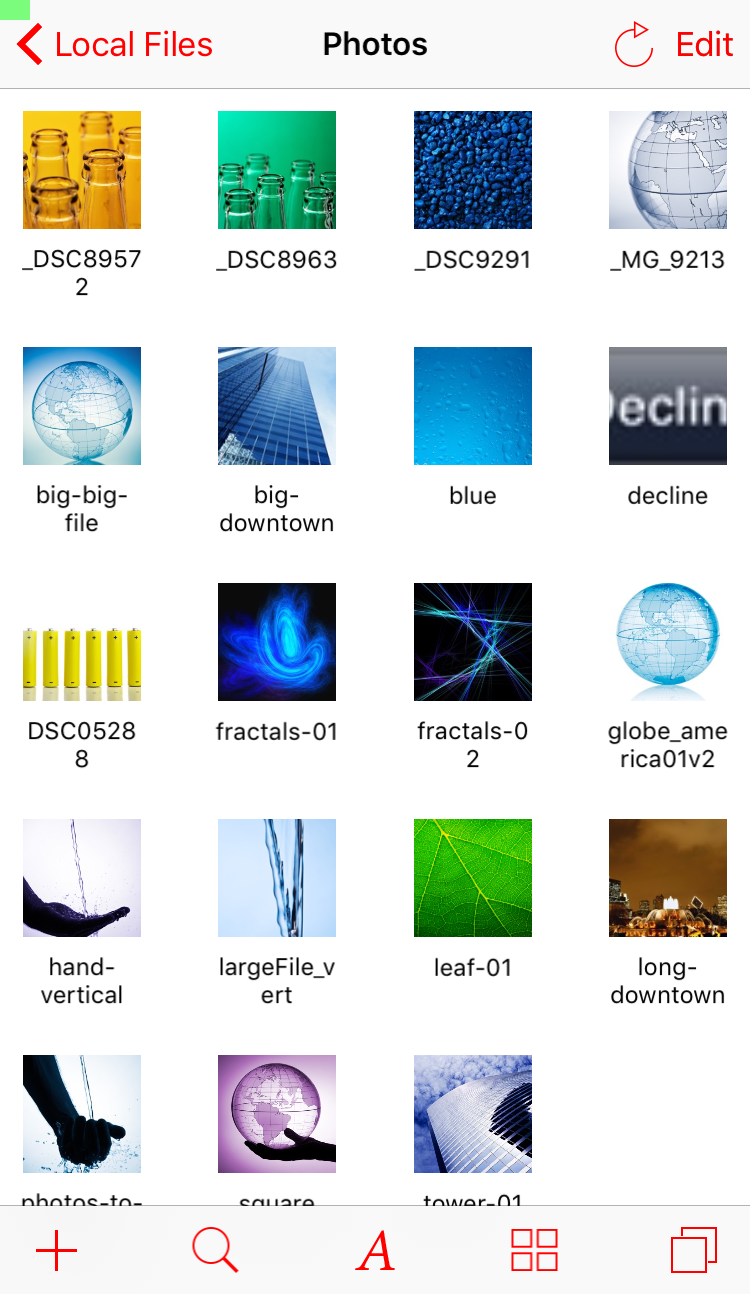Open the fractals-01 image

(277, 642)
